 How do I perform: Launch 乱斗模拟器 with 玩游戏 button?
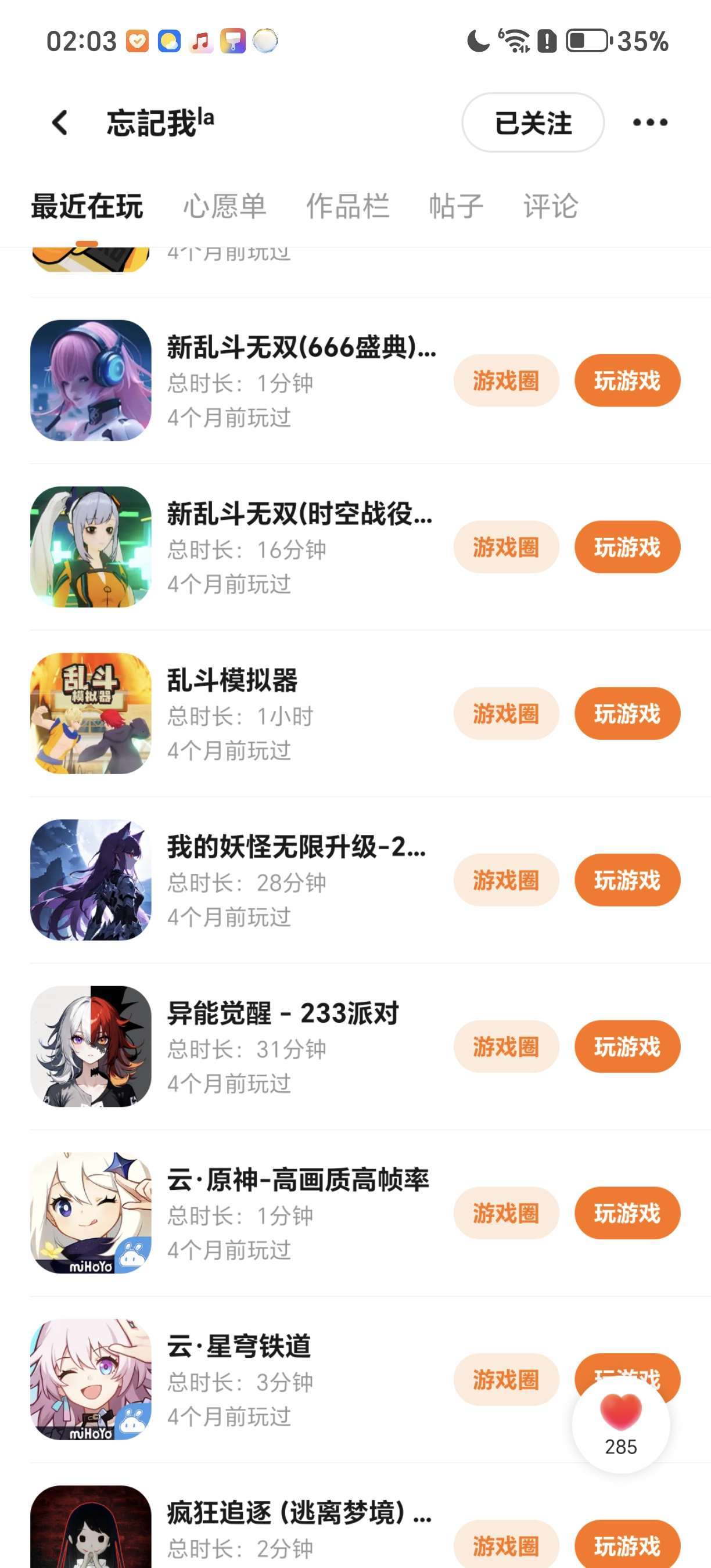(x=627, y=713)
